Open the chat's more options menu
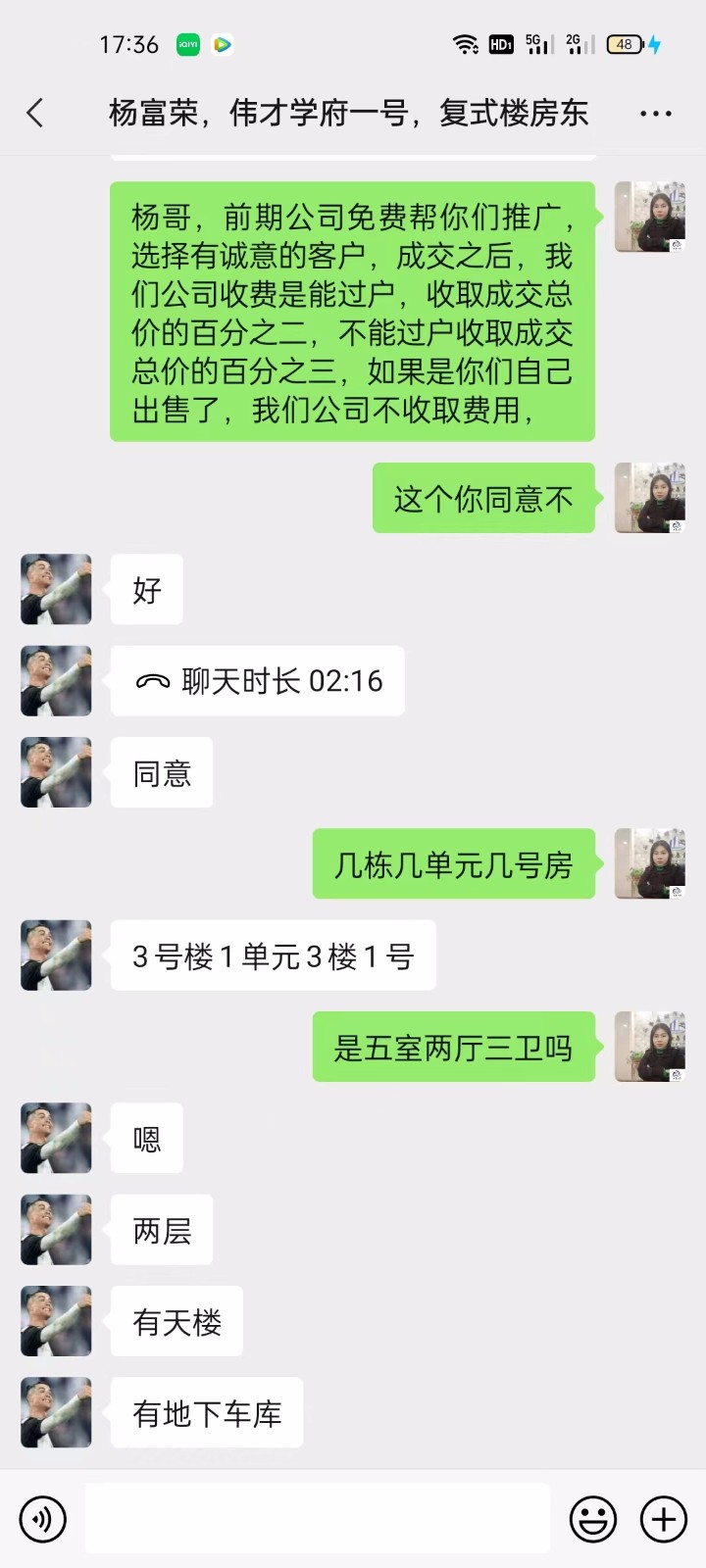This screenshot has height=1568, width=706. click(655, 114)
